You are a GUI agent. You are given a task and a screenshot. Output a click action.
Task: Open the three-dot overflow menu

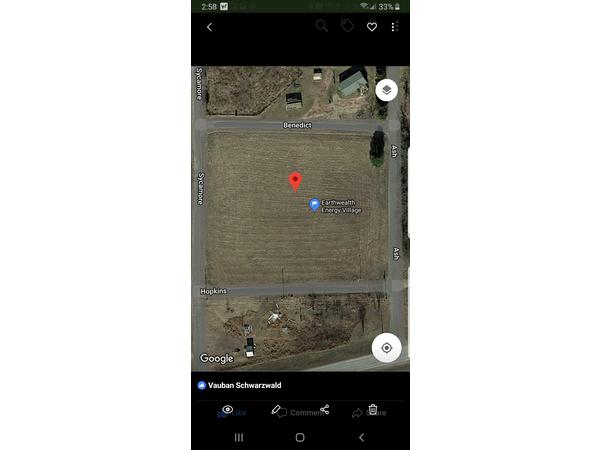pyautogui.click(x=394, y=27)
